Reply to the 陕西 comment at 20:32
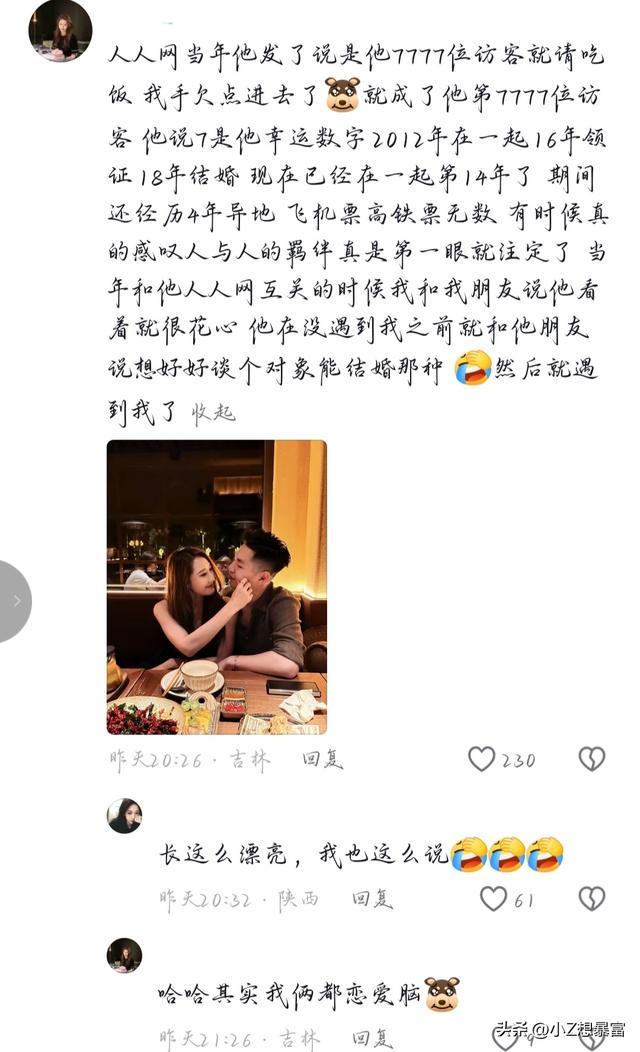 click(x=371, y=898)
